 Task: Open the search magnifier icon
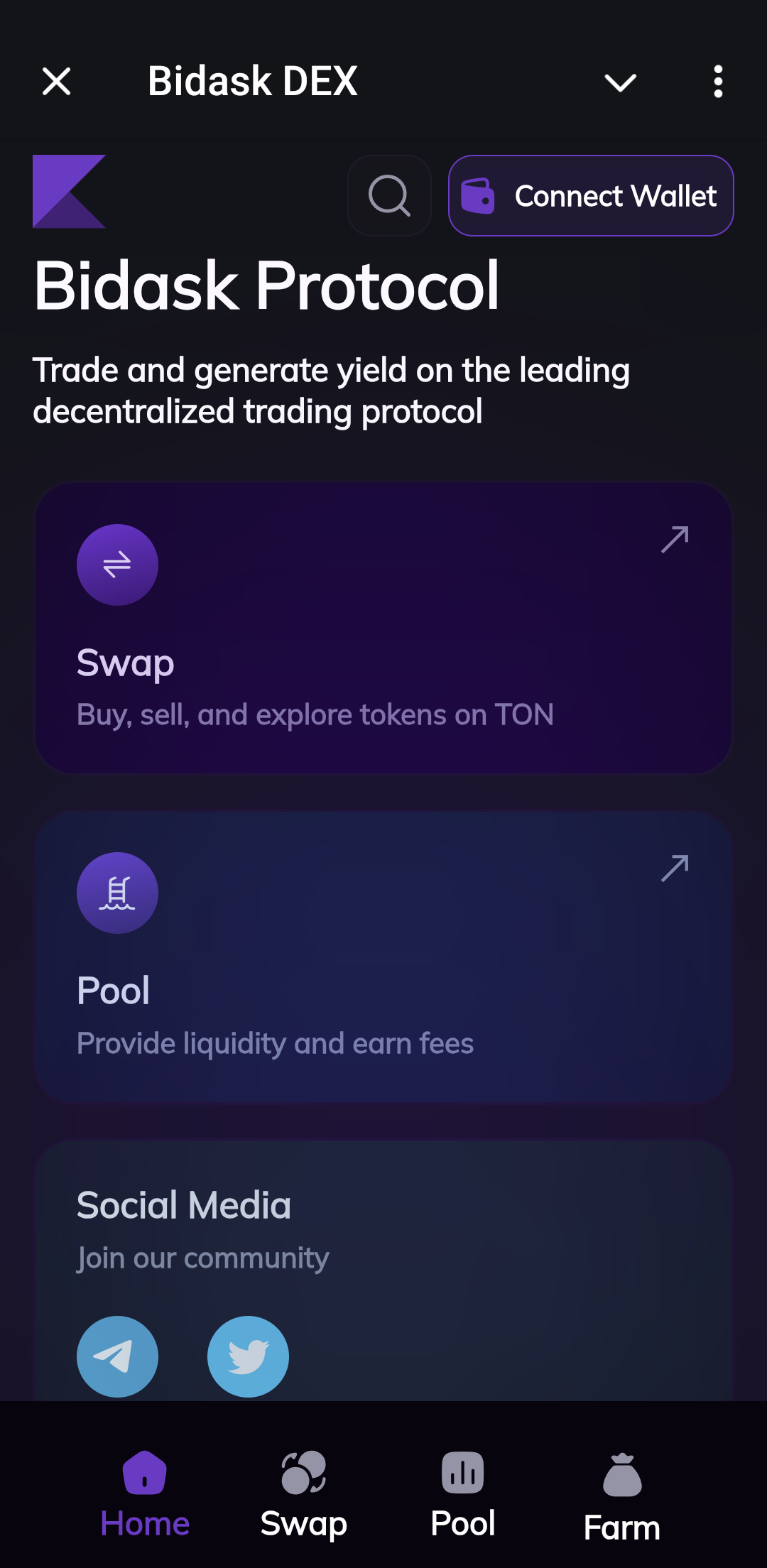(x=388, y=195)
